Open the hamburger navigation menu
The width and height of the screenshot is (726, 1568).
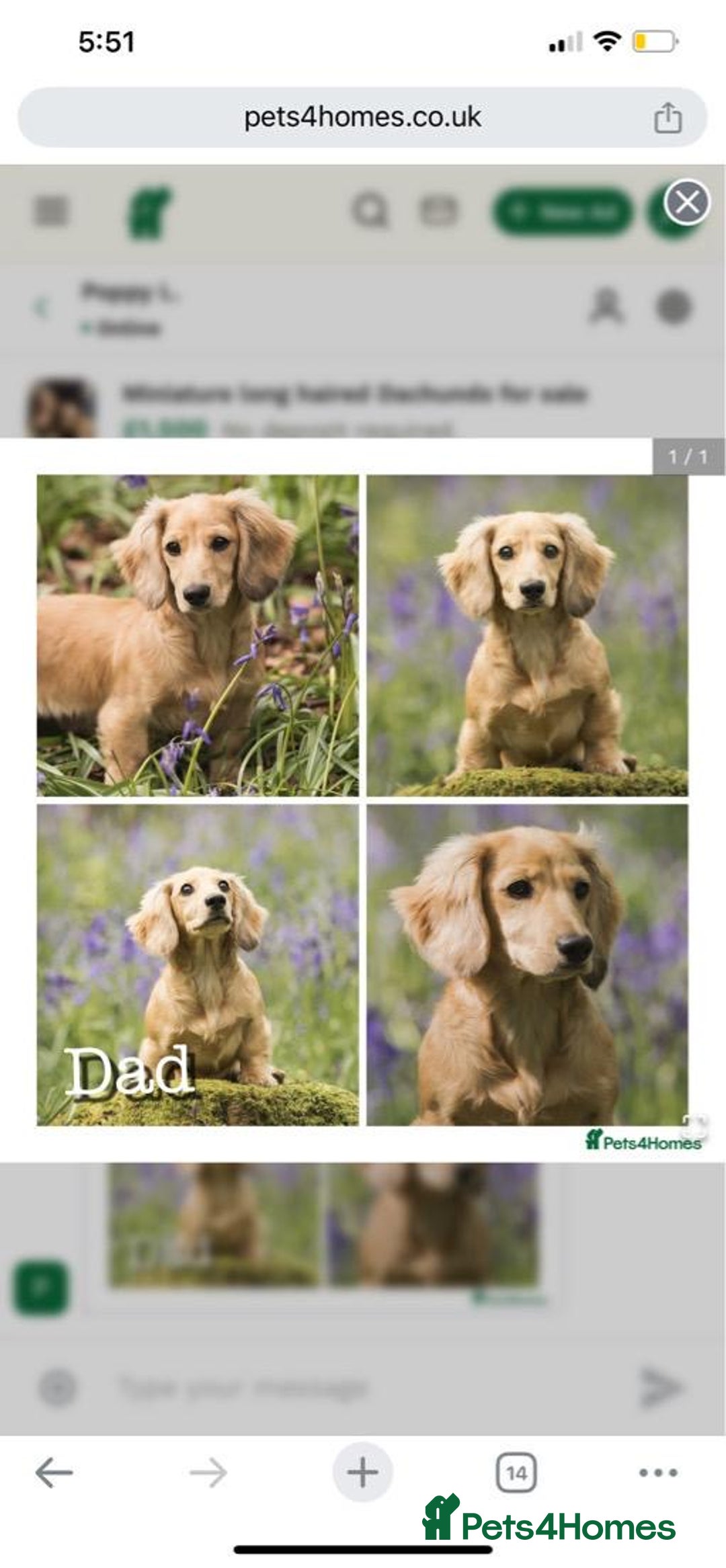coord(50,212)
